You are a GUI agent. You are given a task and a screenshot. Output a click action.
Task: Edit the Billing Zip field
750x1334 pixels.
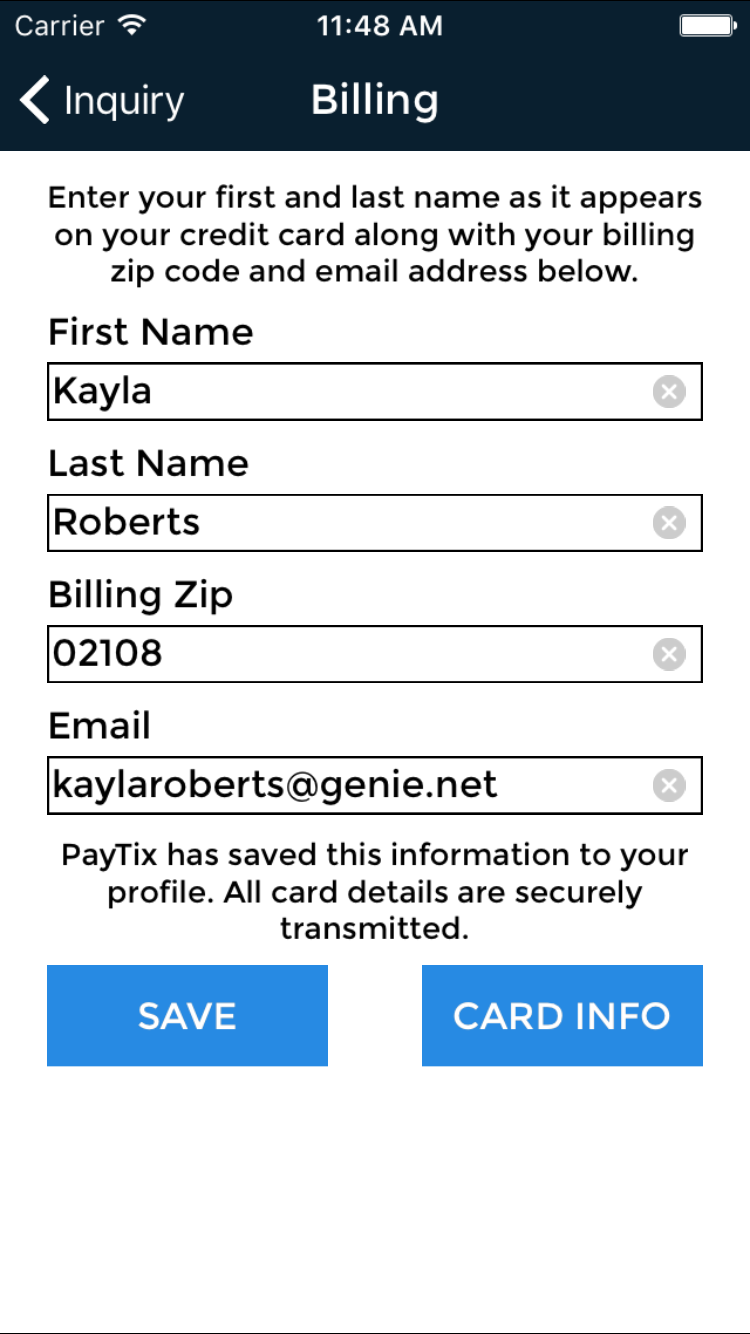340,654
